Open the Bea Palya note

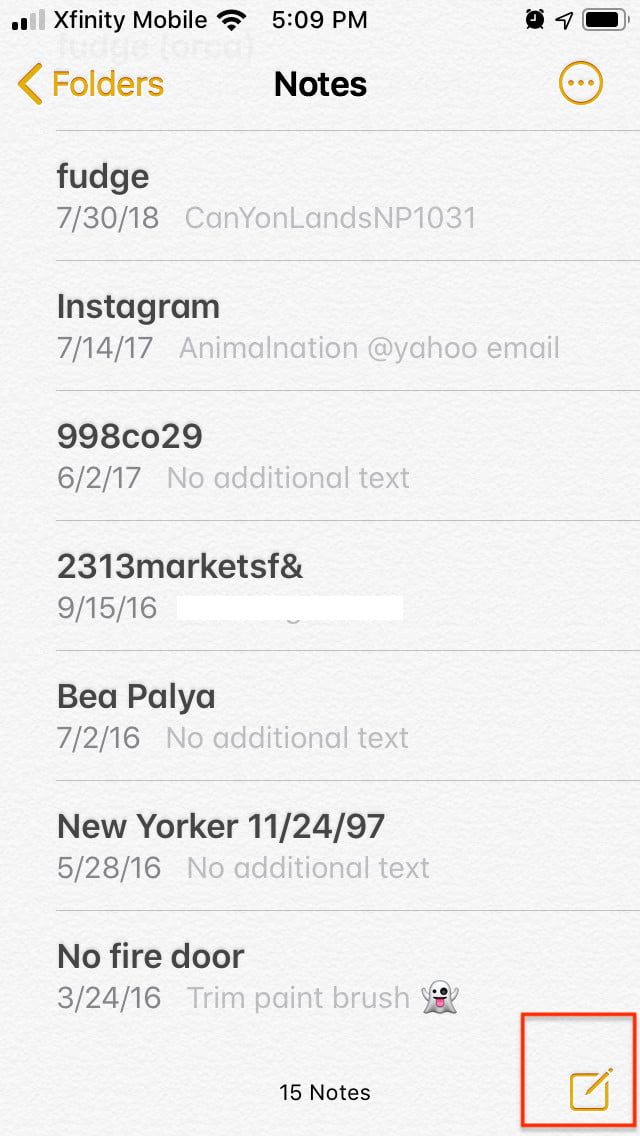(300, 716)
